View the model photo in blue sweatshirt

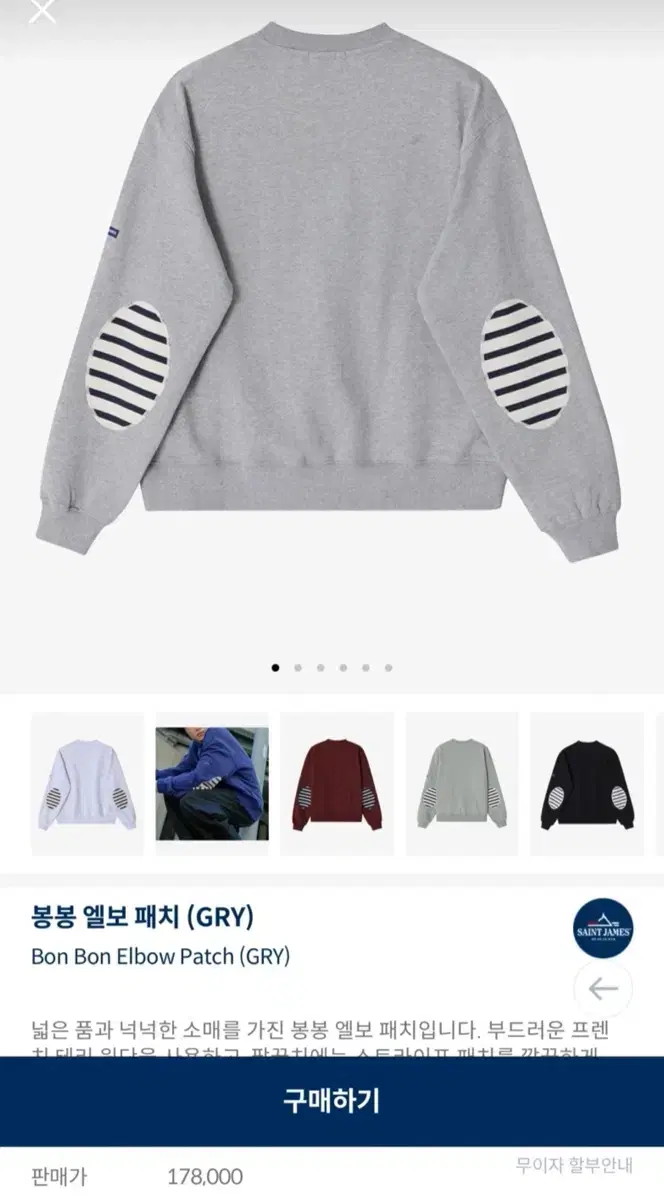[x=212, y=784]
